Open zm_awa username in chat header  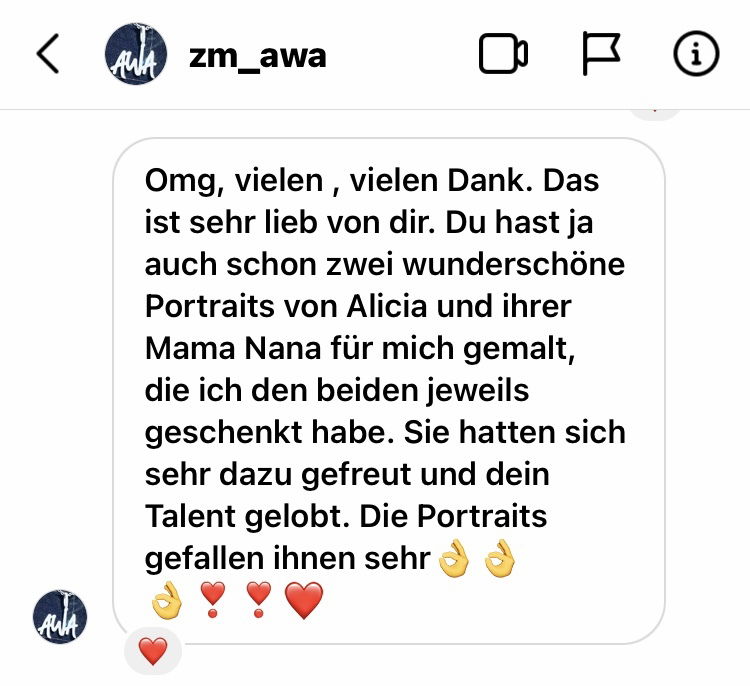point(257,55)
